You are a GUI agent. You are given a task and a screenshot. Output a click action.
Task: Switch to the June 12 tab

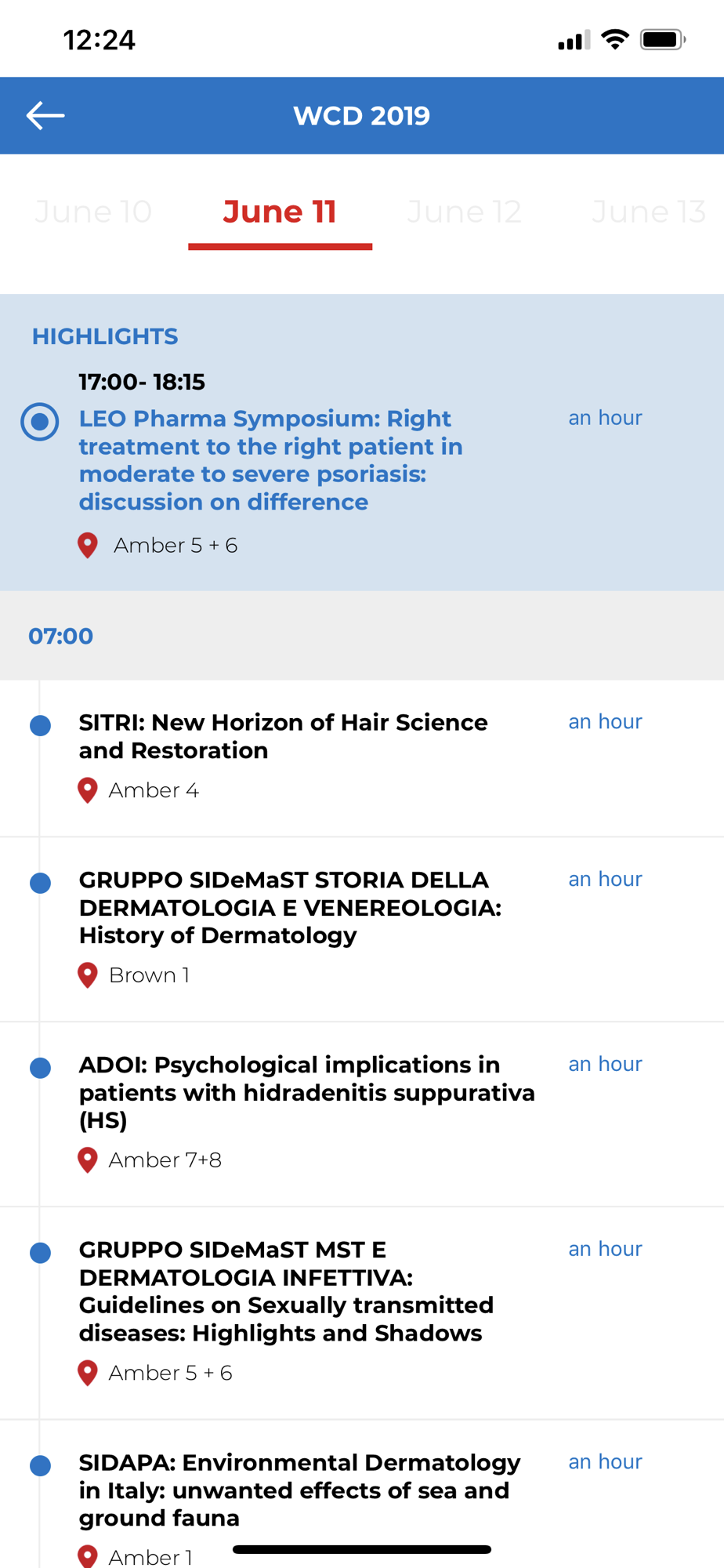[x=464, y=212]
